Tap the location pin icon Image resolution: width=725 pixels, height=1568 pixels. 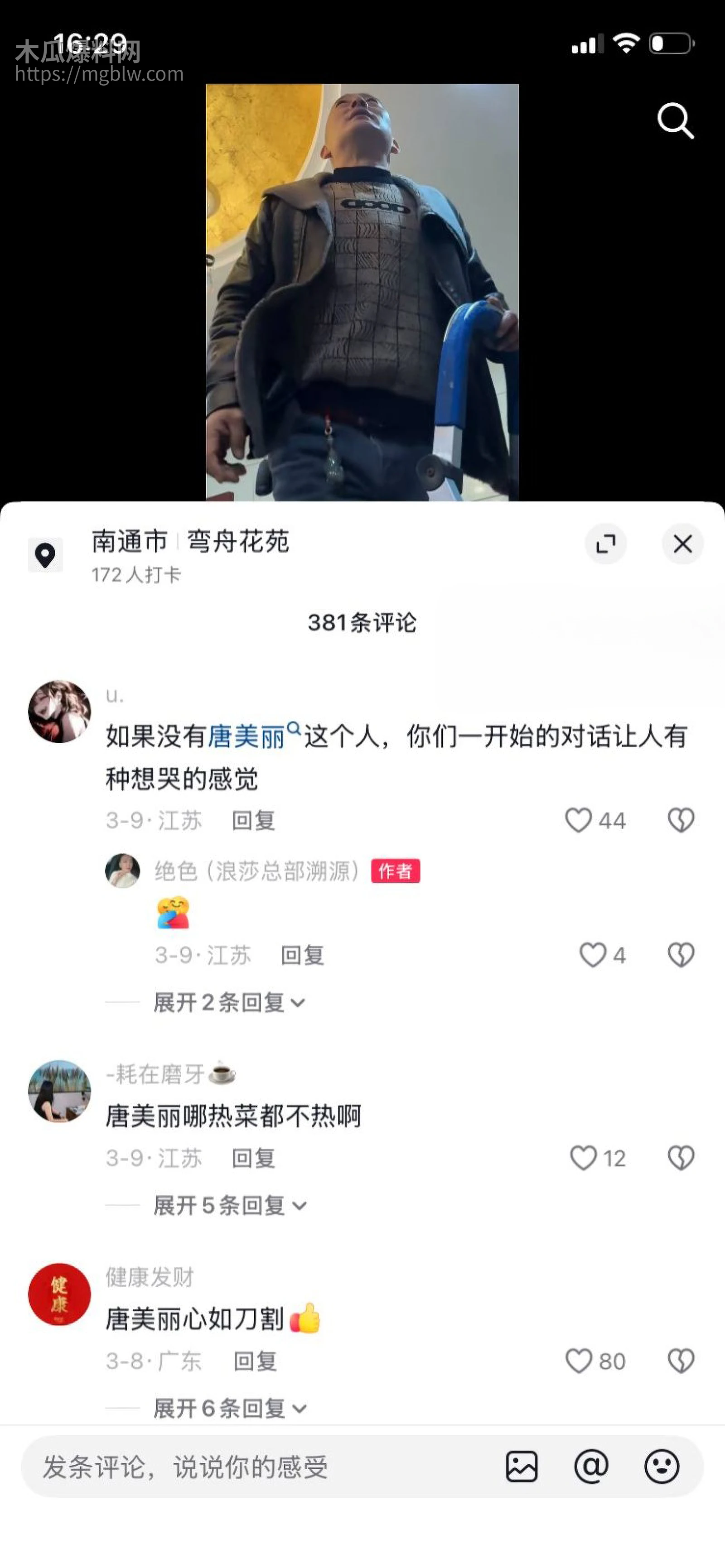click(46, 553)
